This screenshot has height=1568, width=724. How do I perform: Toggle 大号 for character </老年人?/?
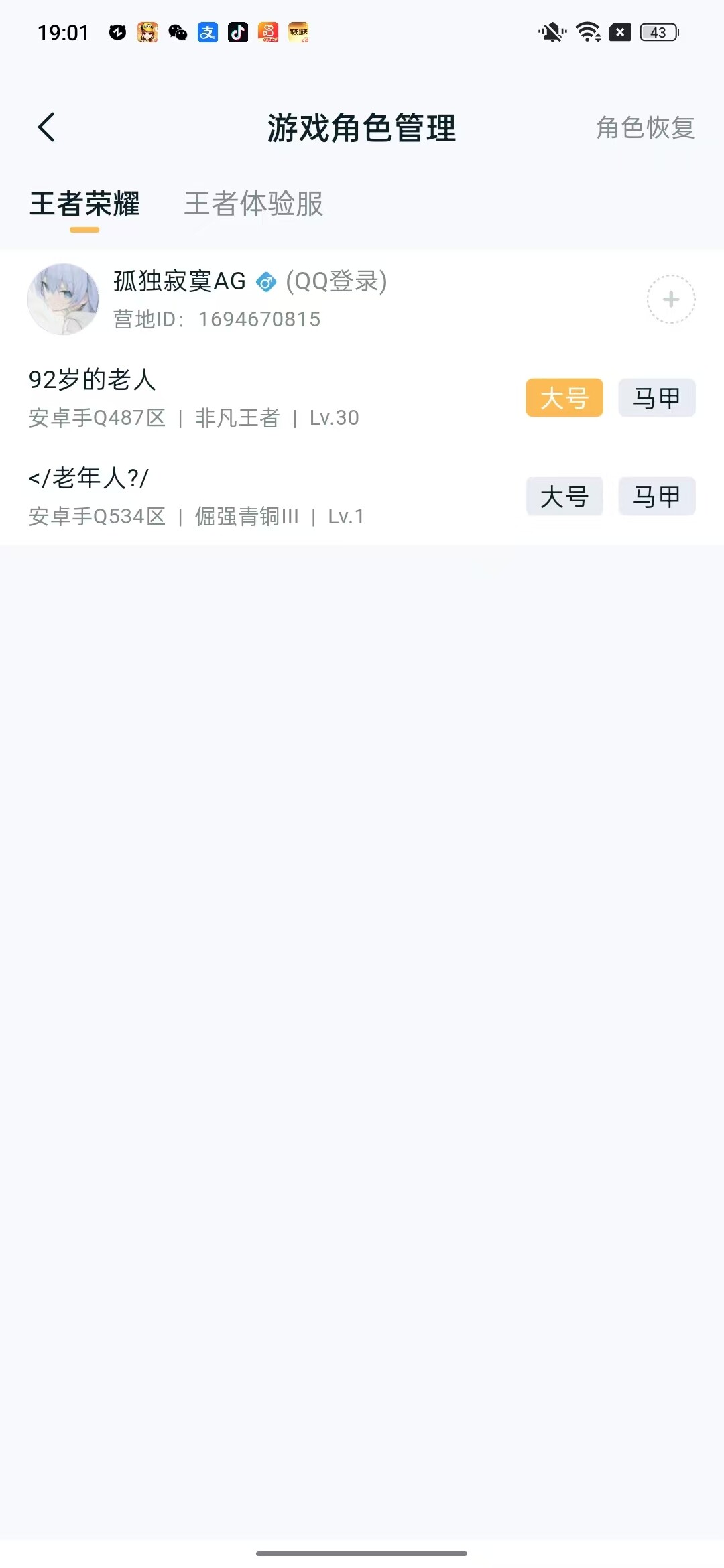[564, 497]
